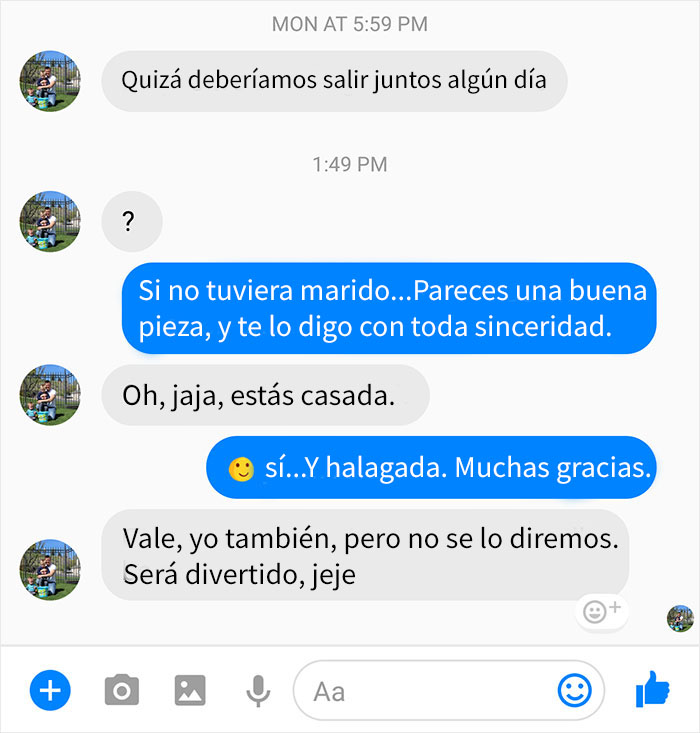Open the emoji picker in the text field

[x=574, y=690]
